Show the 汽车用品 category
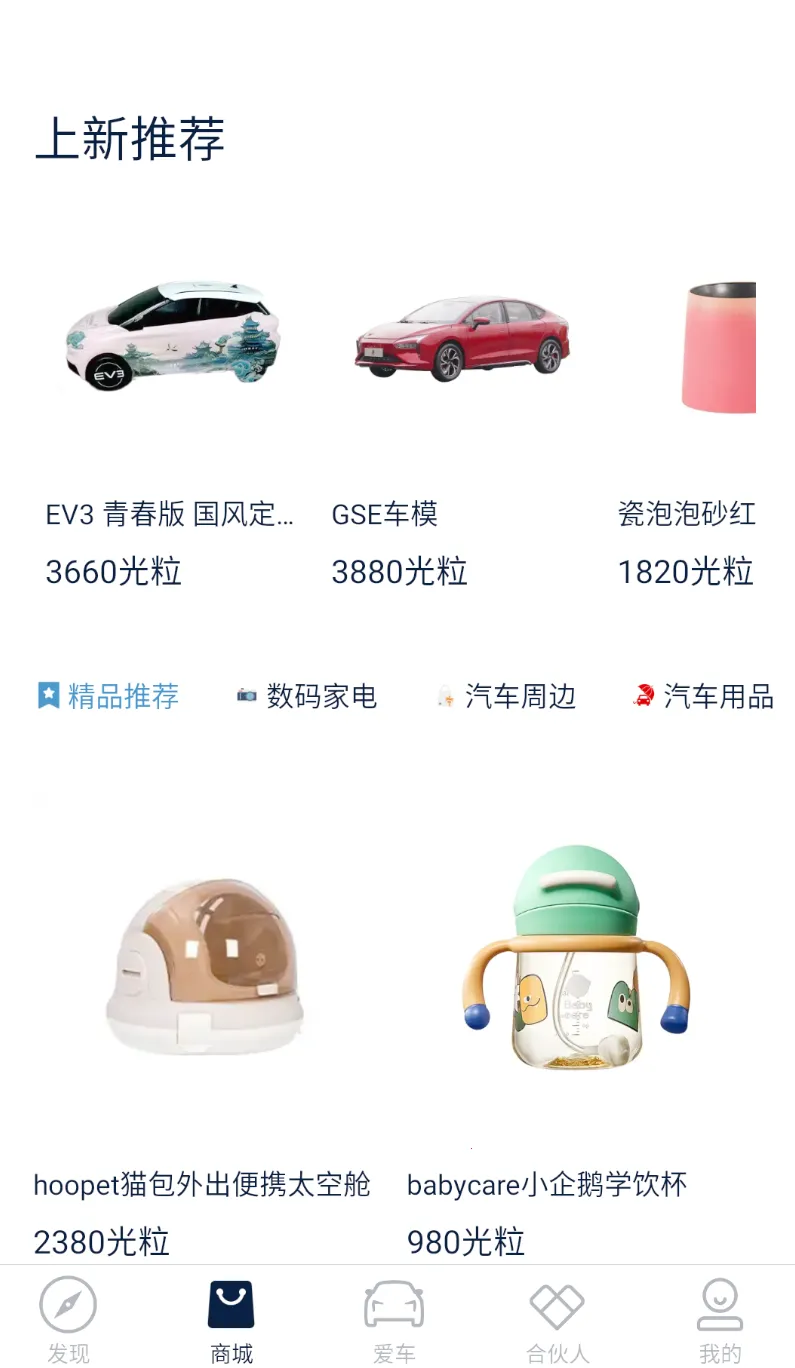This screenshot has width=795, height=1368. click(x=704, y=696)
